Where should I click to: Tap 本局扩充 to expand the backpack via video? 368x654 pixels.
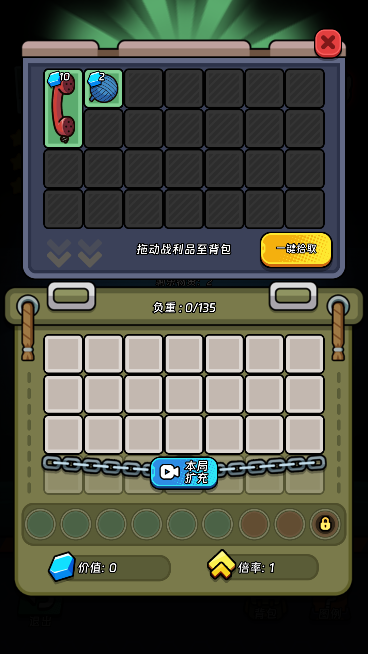coord(184,473)
